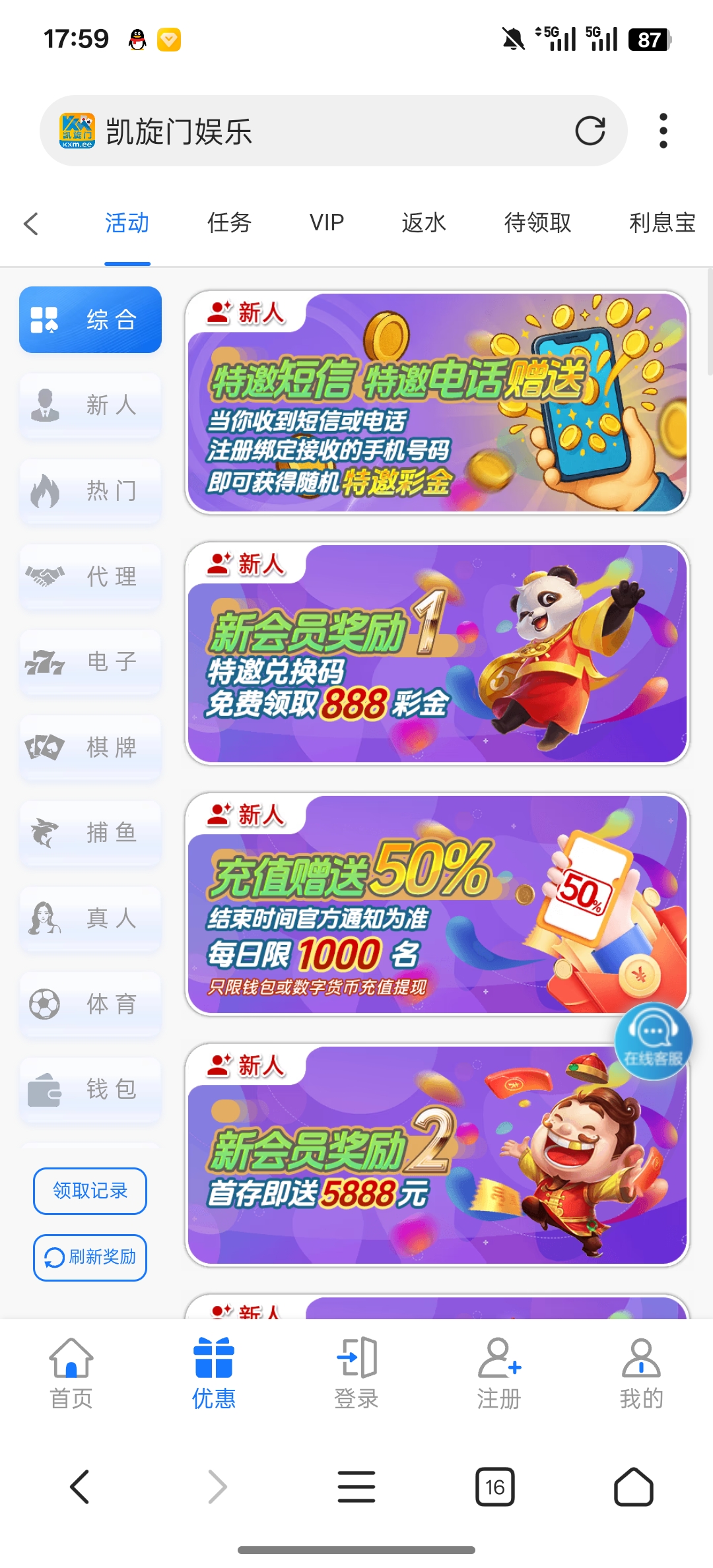Select the 电子 slots category icon

tap(90, 663)
